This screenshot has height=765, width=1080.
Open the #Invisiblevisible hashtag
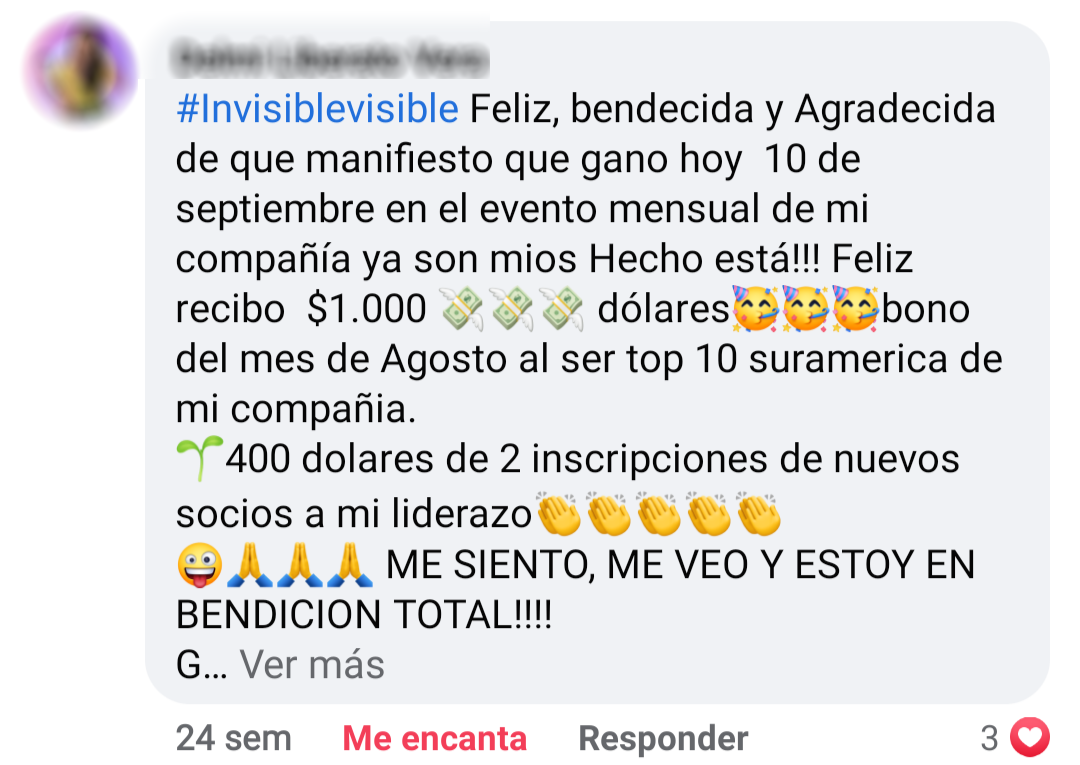[317, 109]
